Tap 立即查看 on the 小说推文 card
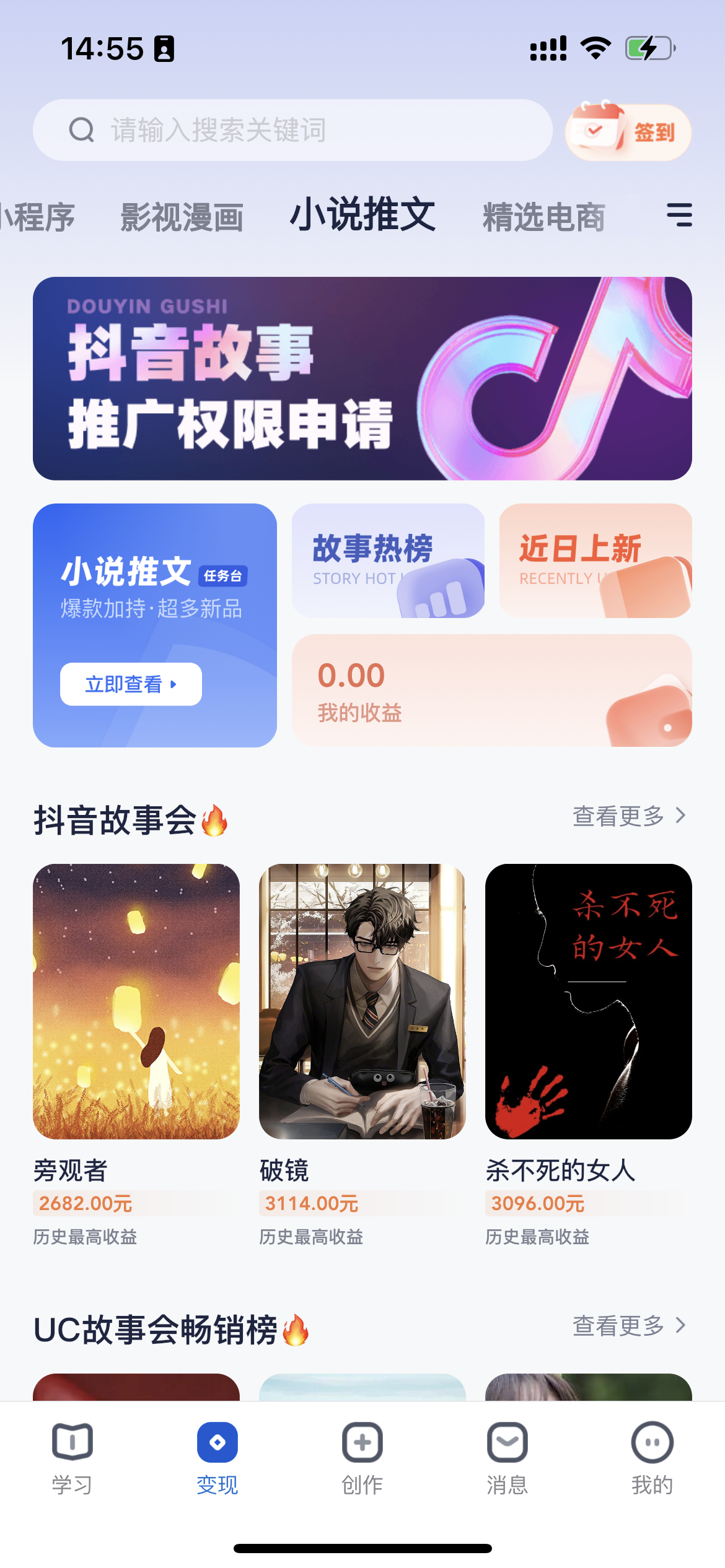This screenshot has width=725, height=1568. click(131, 684)
